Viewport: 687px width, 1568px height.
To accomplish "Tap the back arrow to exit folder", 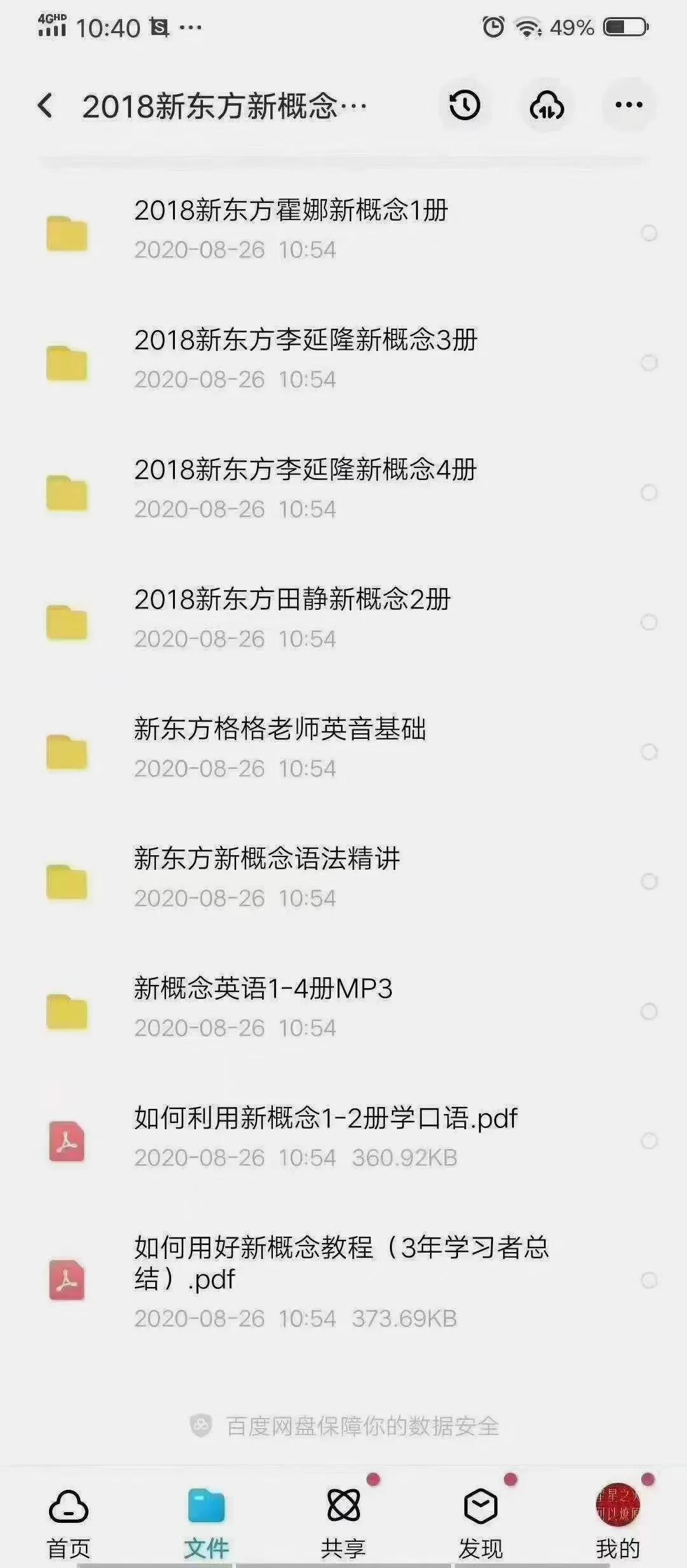I will (45, 104).
